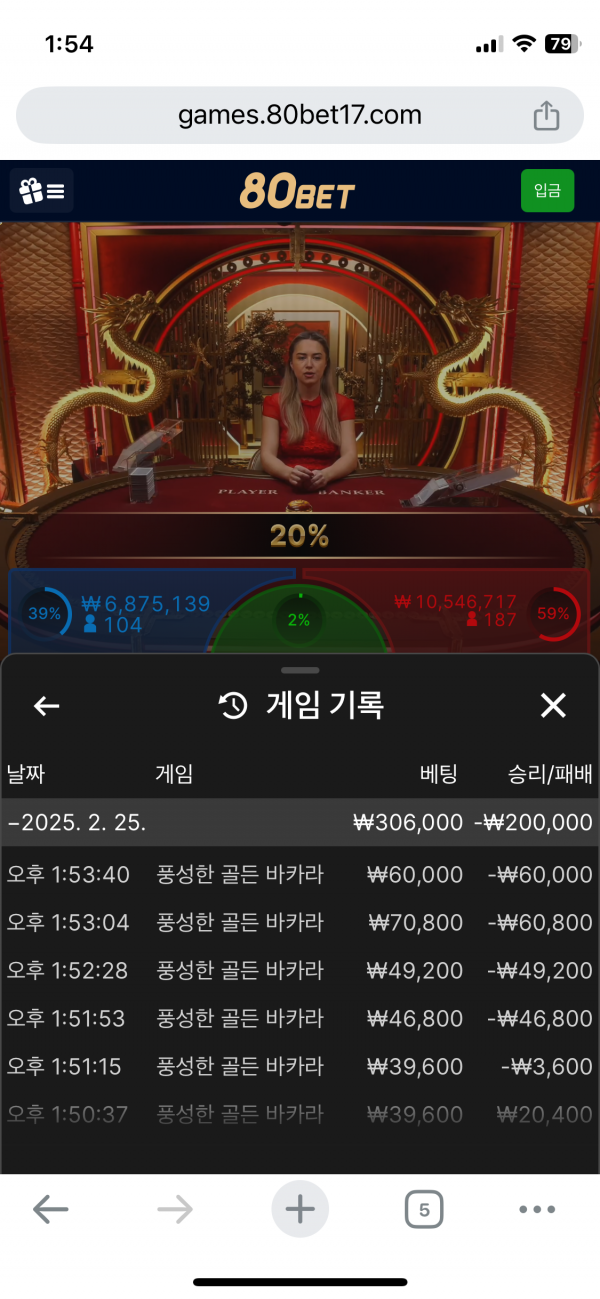Tap the green 입금 deposit button
The image size is (600, 1299).
[x=547, y=190]
